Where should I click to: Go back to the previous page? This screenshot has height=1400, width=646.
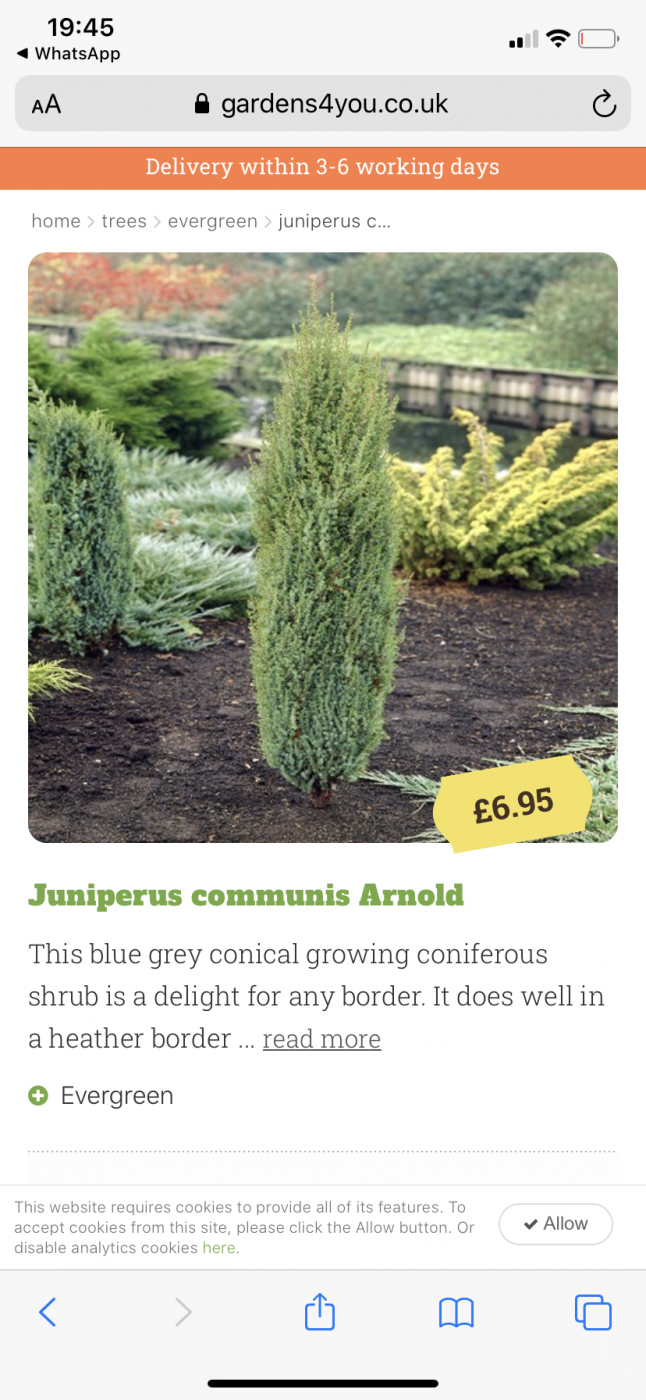pos(47,1311)
